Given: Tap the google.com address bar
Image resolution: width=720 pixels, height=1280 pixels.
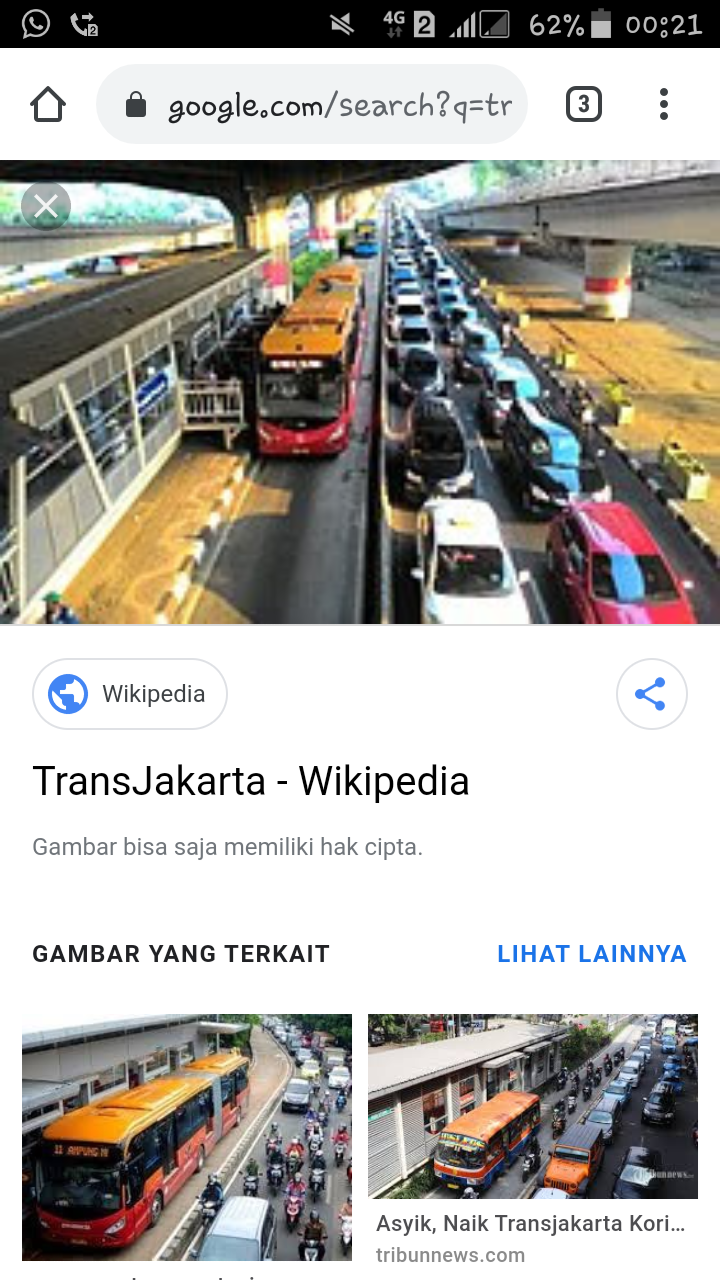Looking at the screenshot, I should pyautogui.click(x=312, y=104).
